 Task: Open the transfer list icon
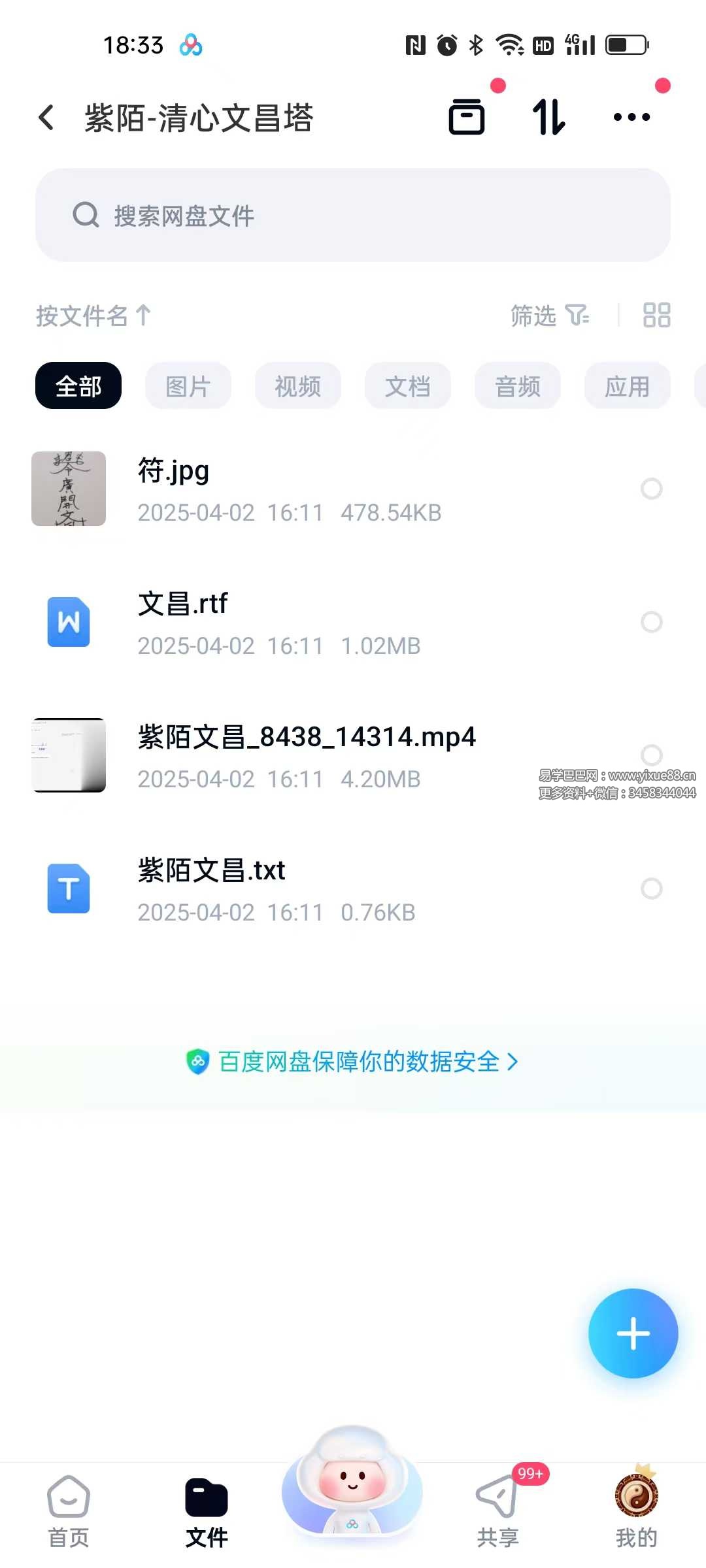[x=466, y=116]
